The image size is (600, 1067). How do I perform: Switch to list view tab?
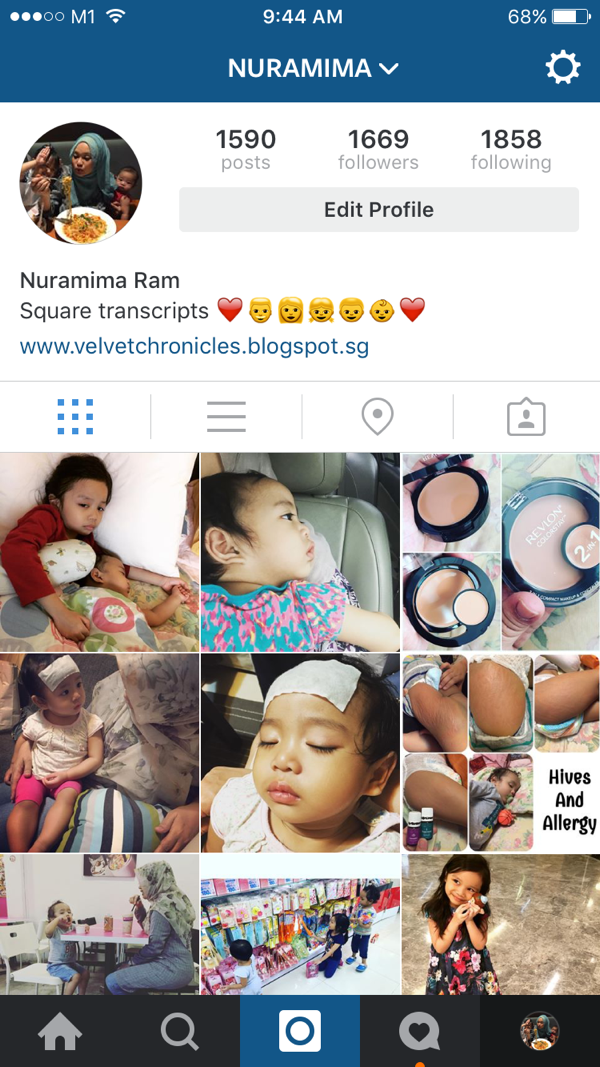click(226, 416)
